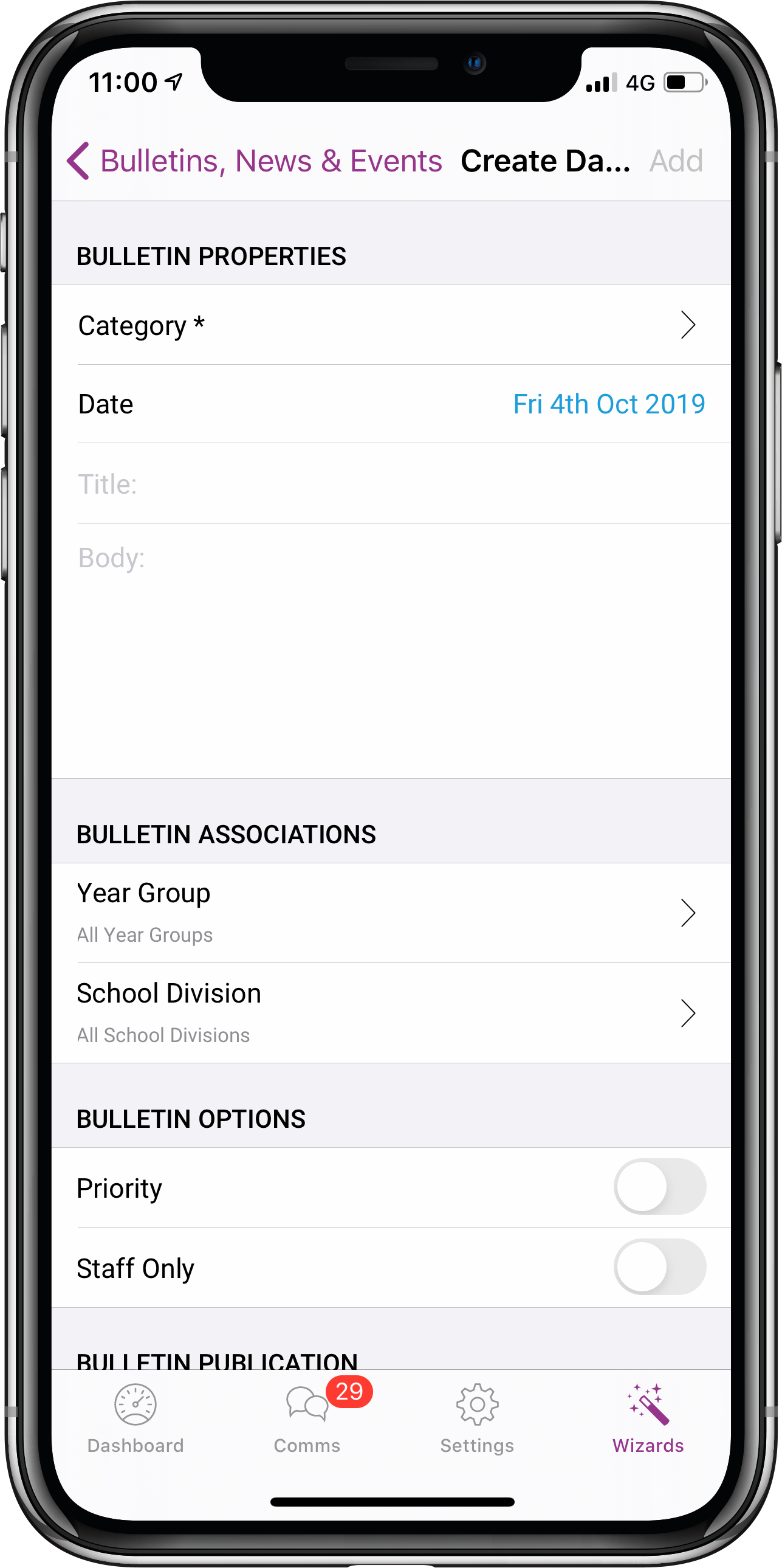Focus the Title field
The width and height of the screenshot is (782, 1568).
coord(391,484)
